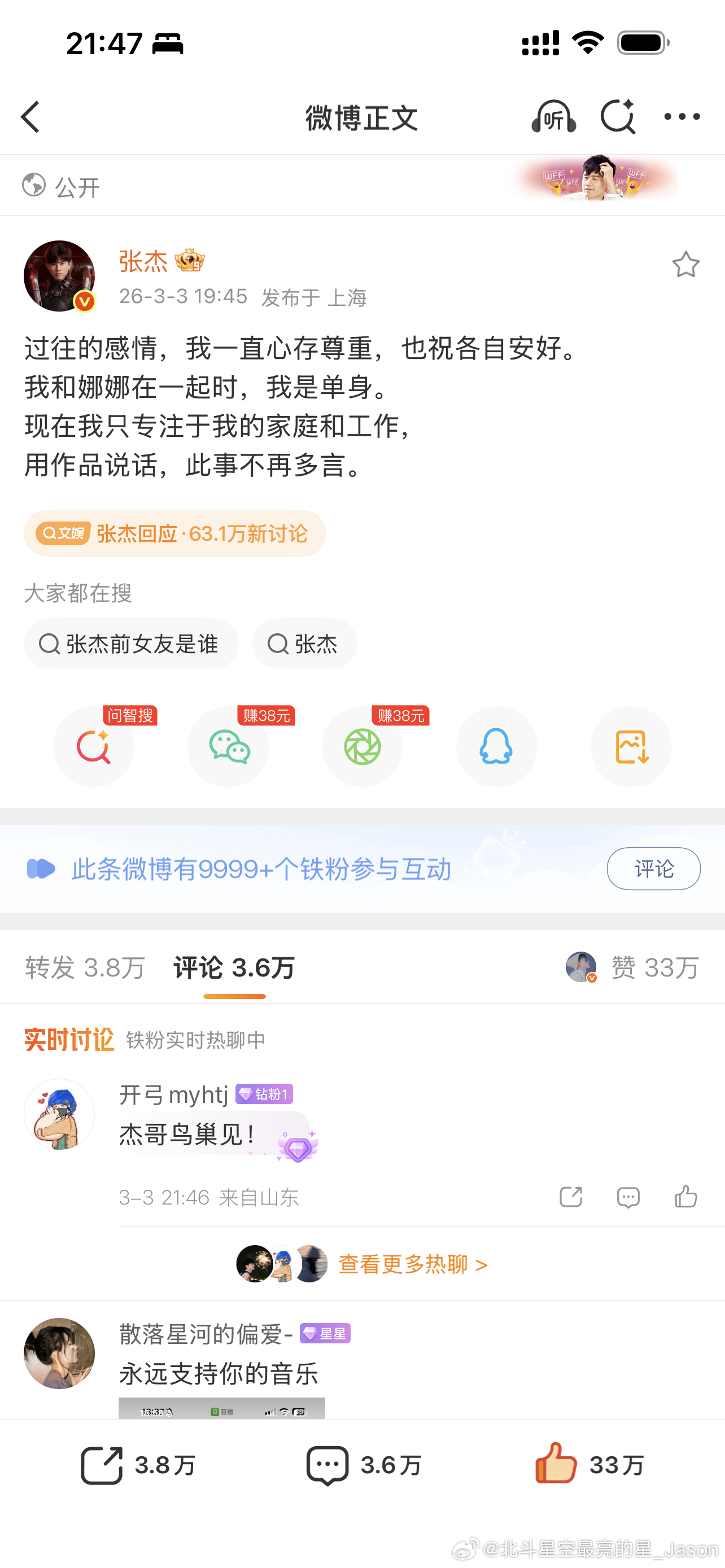This screenshot has height=1568, width=725.
Task: Tap the 评论 button in the fan banner
Action: point(653,869)
